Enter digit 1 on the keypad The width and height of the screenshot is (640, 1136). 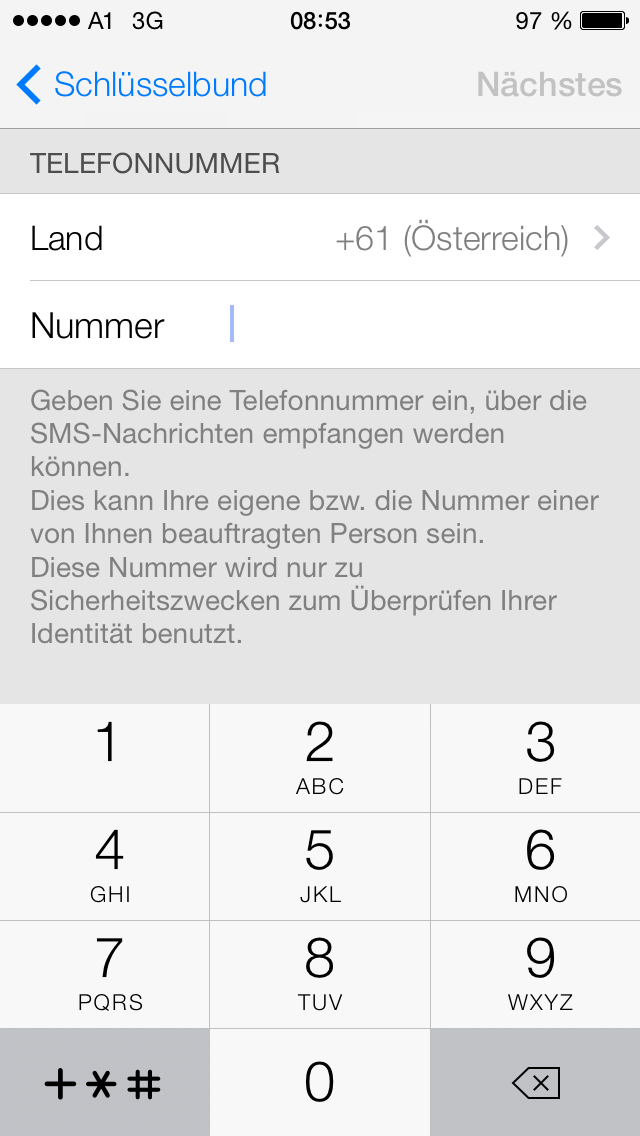105,757
